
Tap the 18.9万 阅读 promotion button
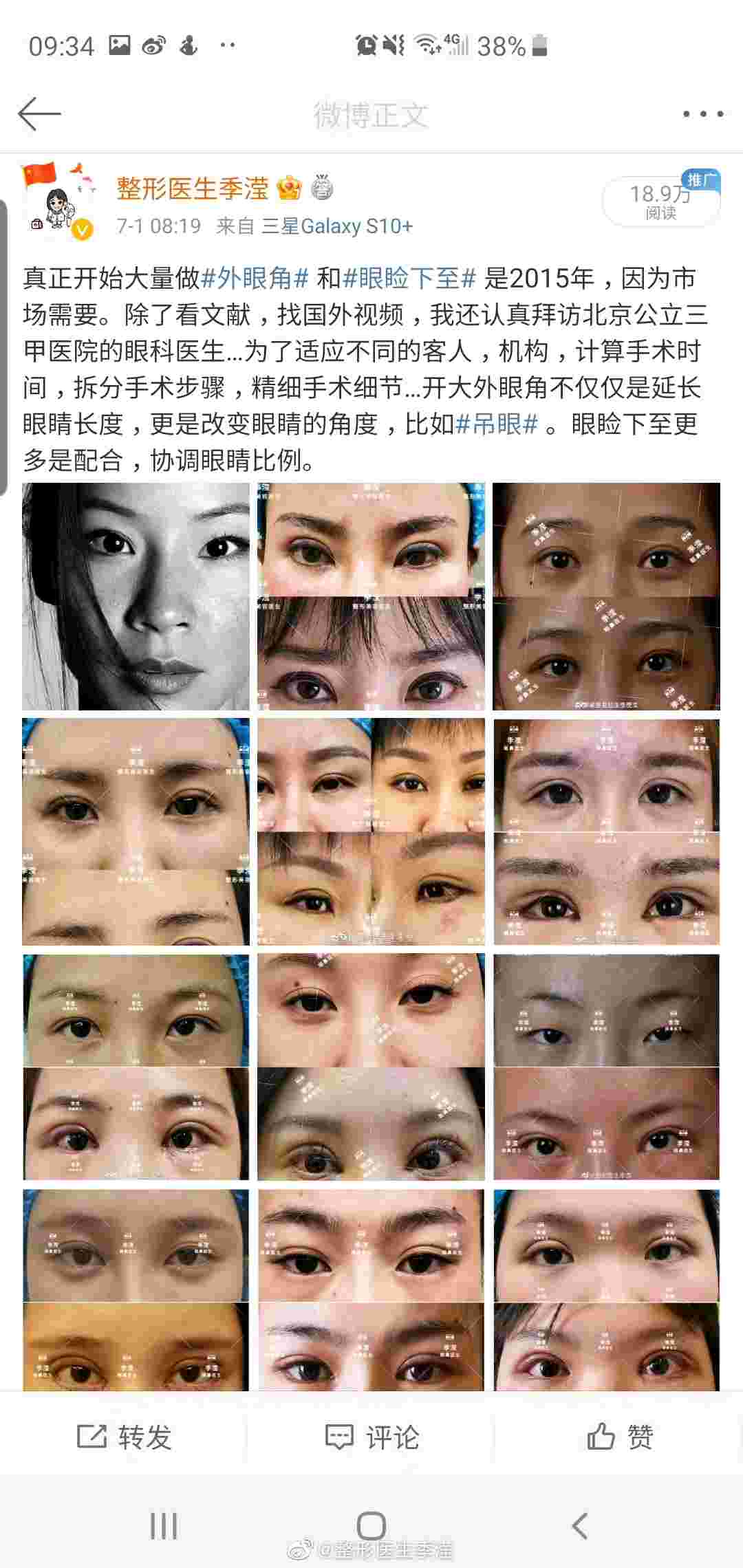click(x=660, y=202)
